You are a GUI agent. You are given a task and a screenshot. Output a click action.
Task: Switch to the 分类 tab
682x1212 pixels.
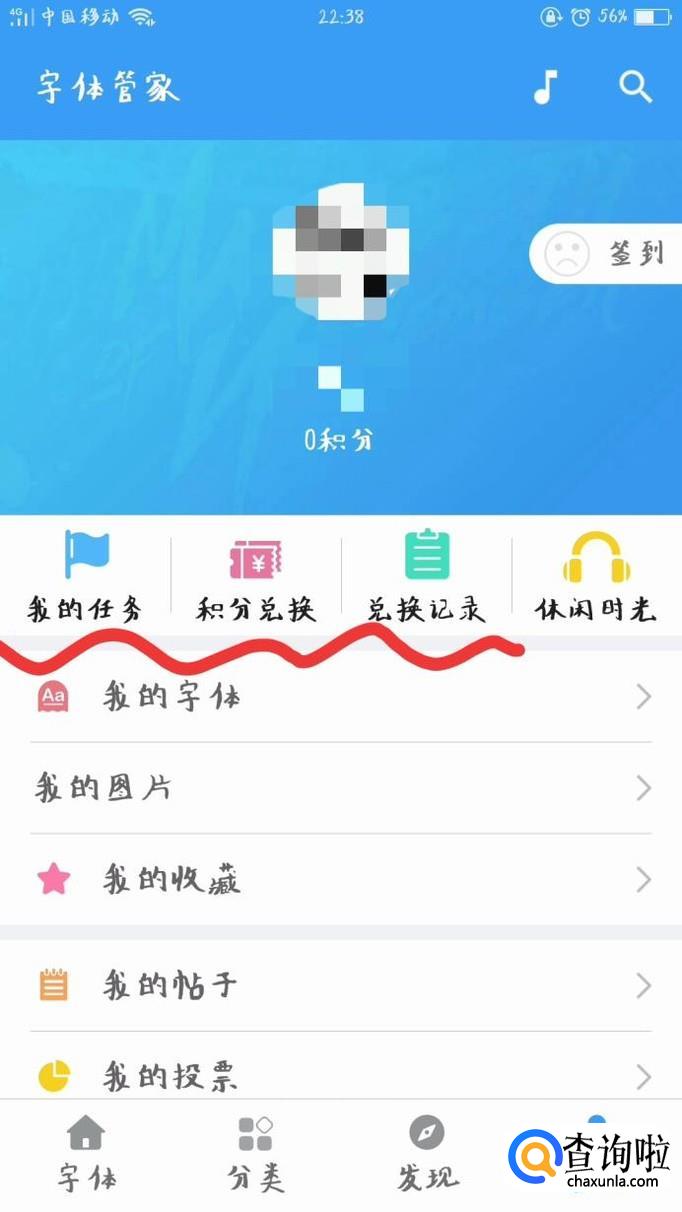click(x=256, y=1155)
